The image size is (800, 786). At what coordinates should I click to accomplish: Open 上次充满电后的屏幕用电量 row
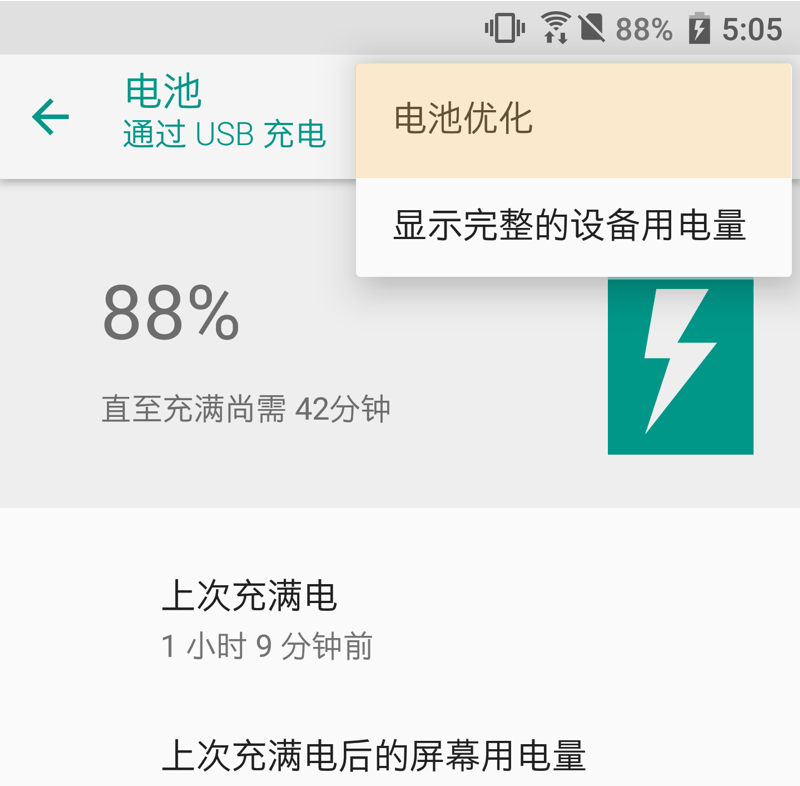click(x=374, y=756)
